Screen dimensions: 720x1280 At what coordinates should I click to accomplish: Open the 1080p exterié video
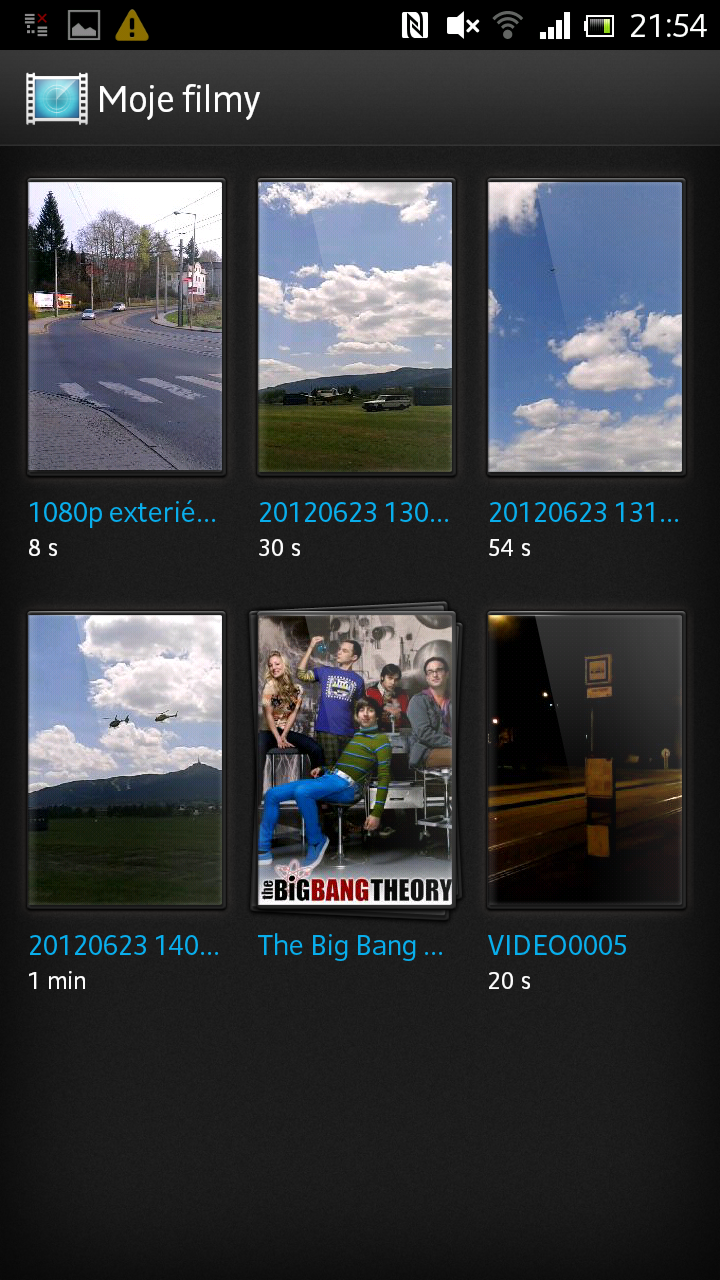(125, 326)
